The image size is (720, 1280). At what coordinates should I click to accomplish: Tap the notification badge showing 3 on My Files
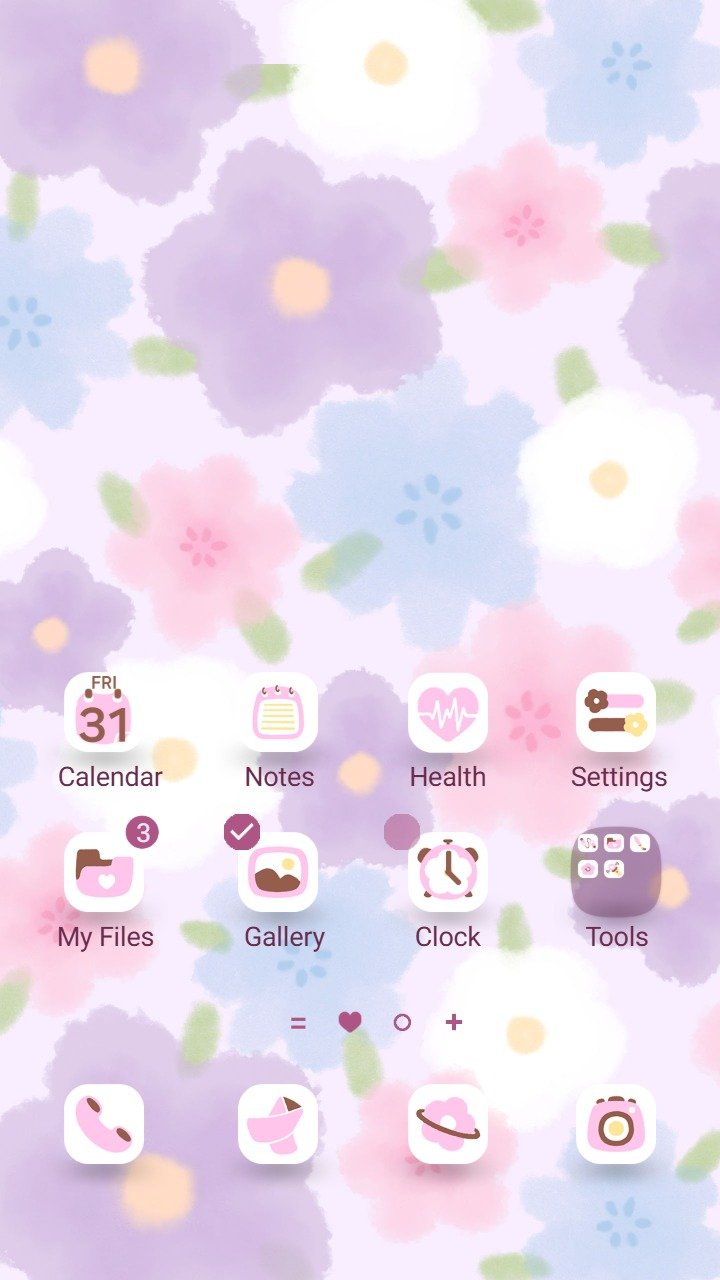coord(142,830)
